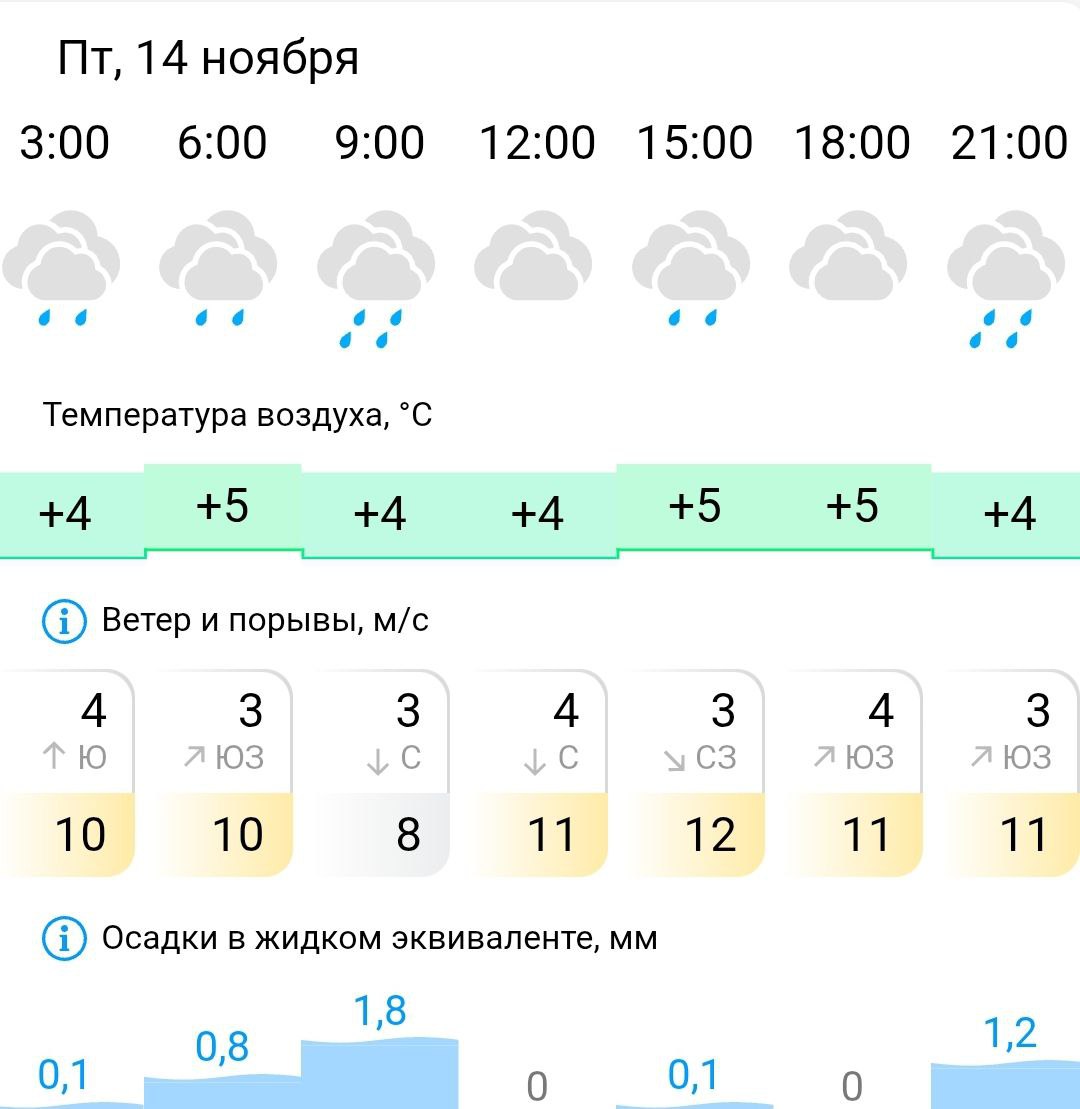Open info about wind and gusts
1080x1109 pixels.
pyautogui.click(x=64, y=622)
